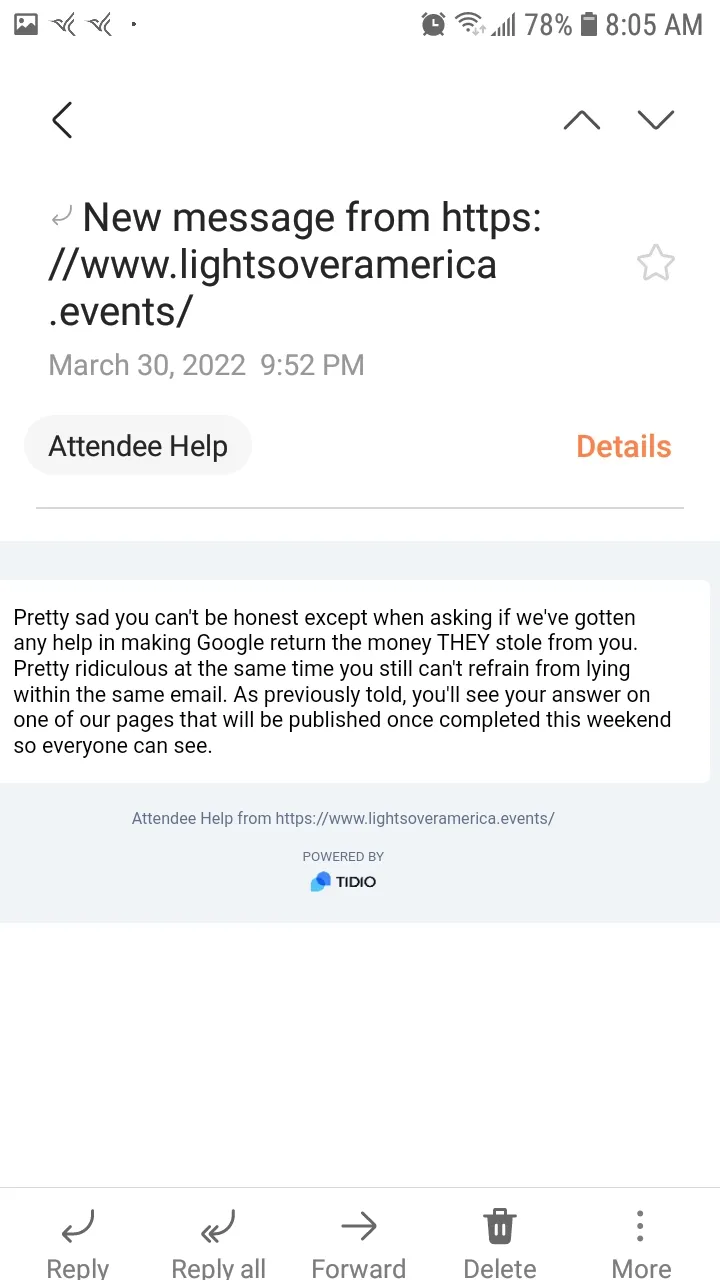Image resolution: width=720 pixels, height=1280 pixels.
Task: Show email Details
Action: click(624, 446)
